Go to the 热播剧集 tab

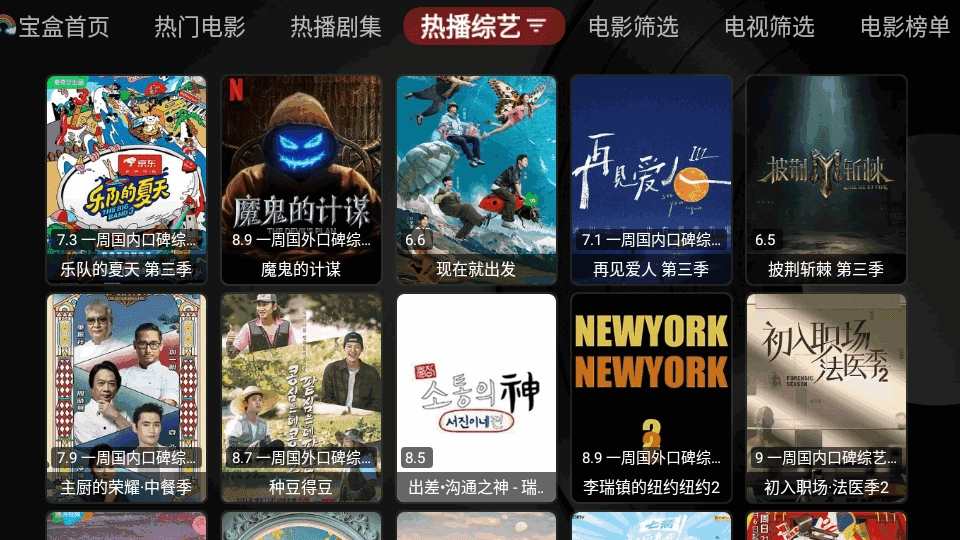click(x=336, y=27)
